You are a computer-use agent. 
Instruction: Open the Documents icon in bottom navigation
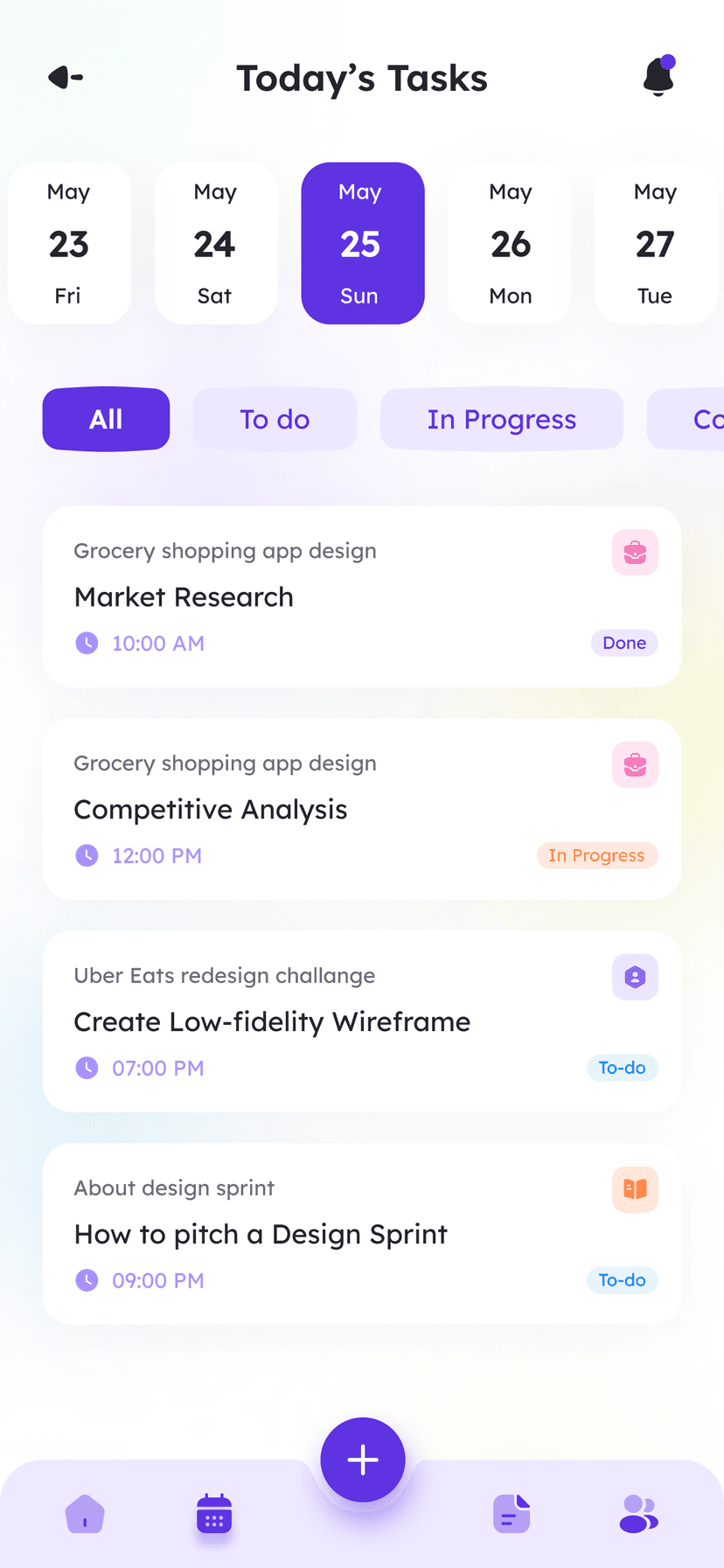coord(511,1514)
